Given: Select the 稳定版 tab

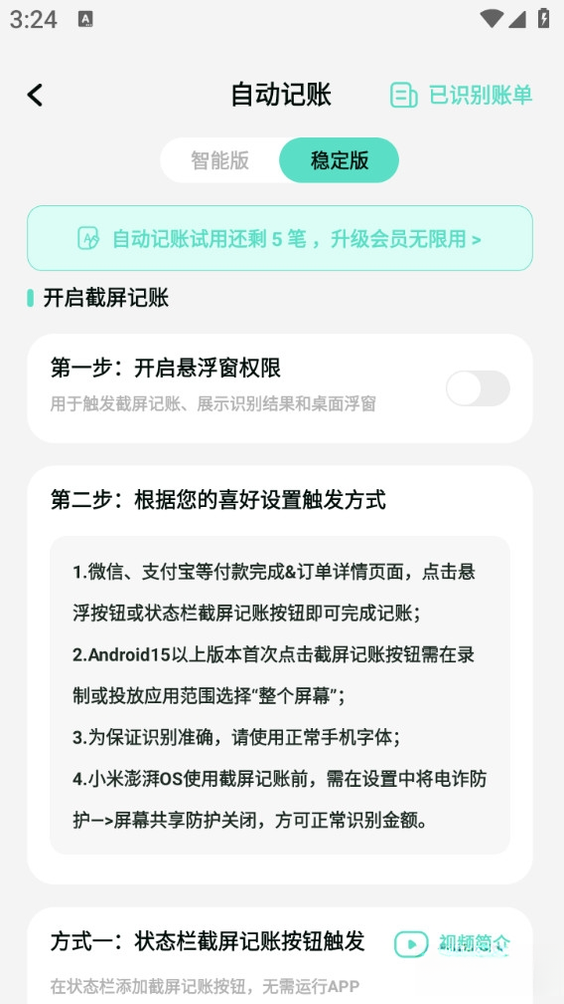Looking at the screenshot, I should (339, 160).
